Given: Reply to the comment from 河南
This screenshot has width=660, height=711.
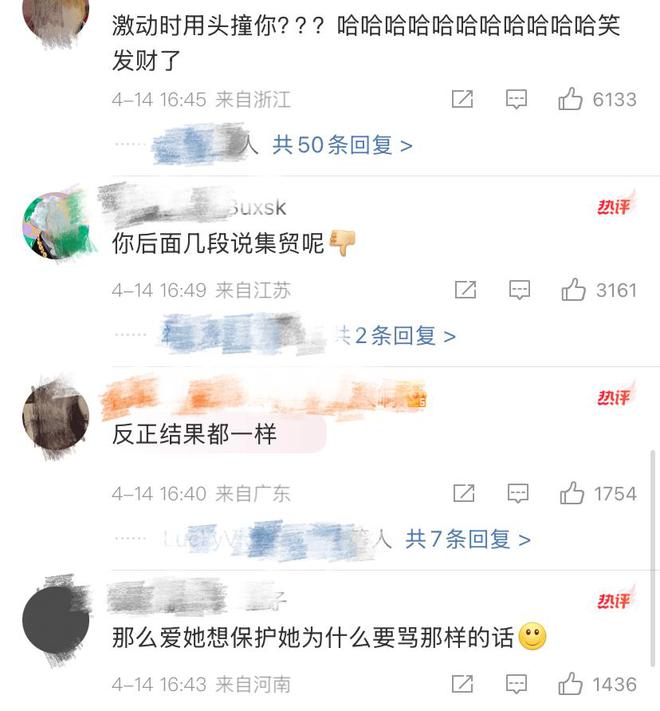Looking at the screenshot, I should pyautogui.click(x=516, y=684).
